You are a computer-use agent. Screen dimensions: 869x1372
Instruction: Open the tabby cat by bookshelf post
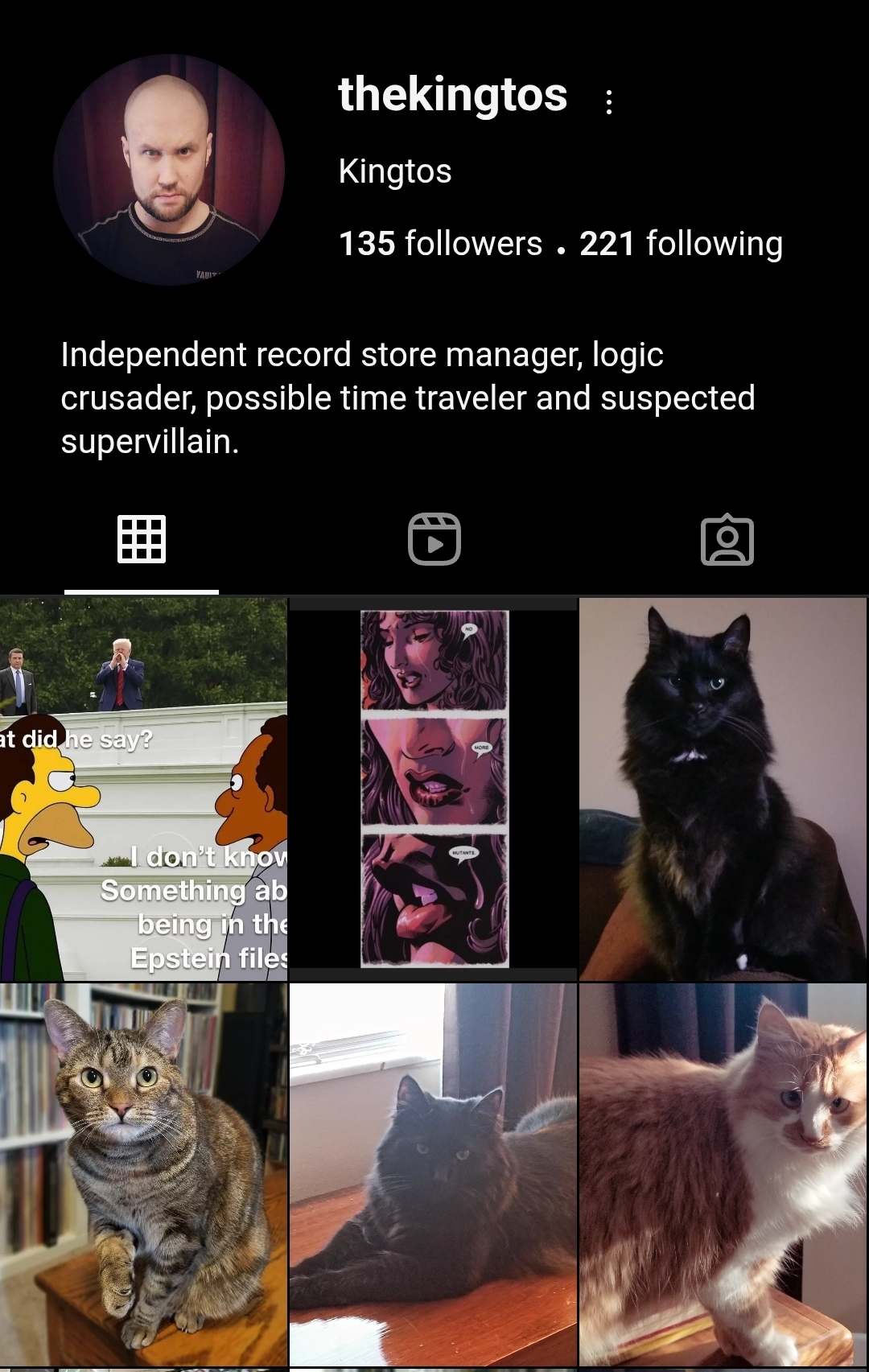pyautogui.click(x=143, y=1173)
